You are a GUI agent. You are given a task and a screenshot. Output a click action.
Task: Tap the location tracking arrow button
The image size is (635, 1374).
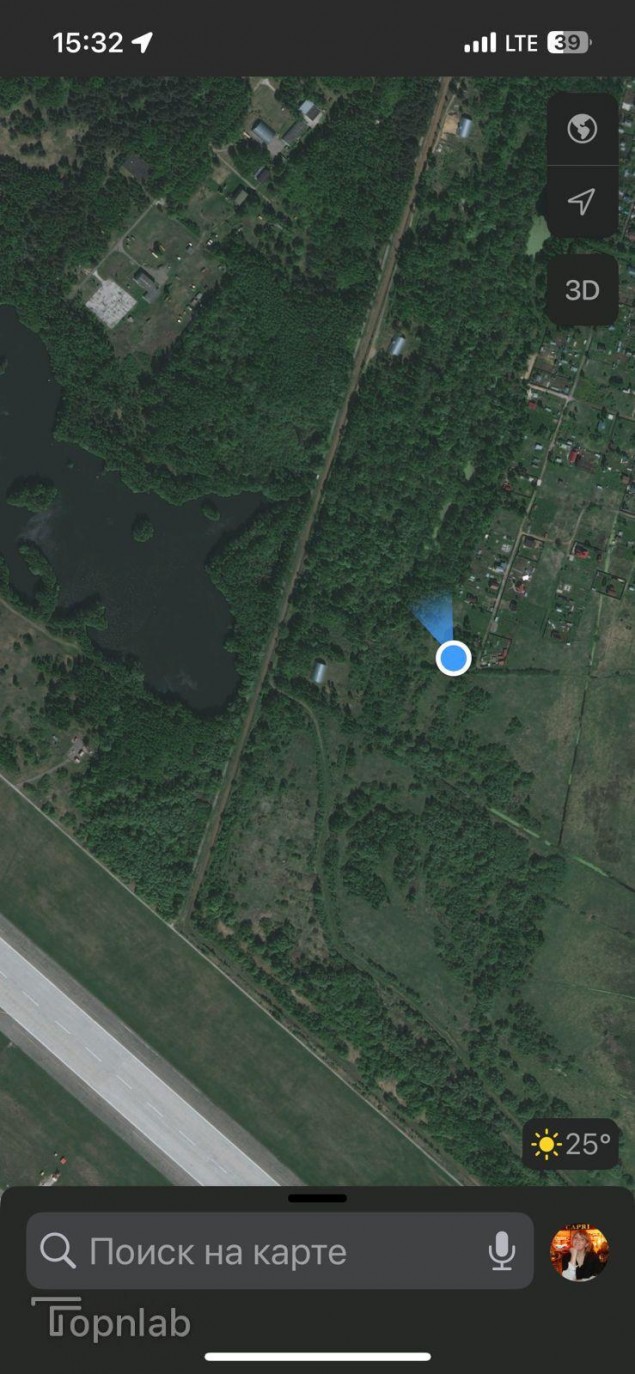pos(582,202)
